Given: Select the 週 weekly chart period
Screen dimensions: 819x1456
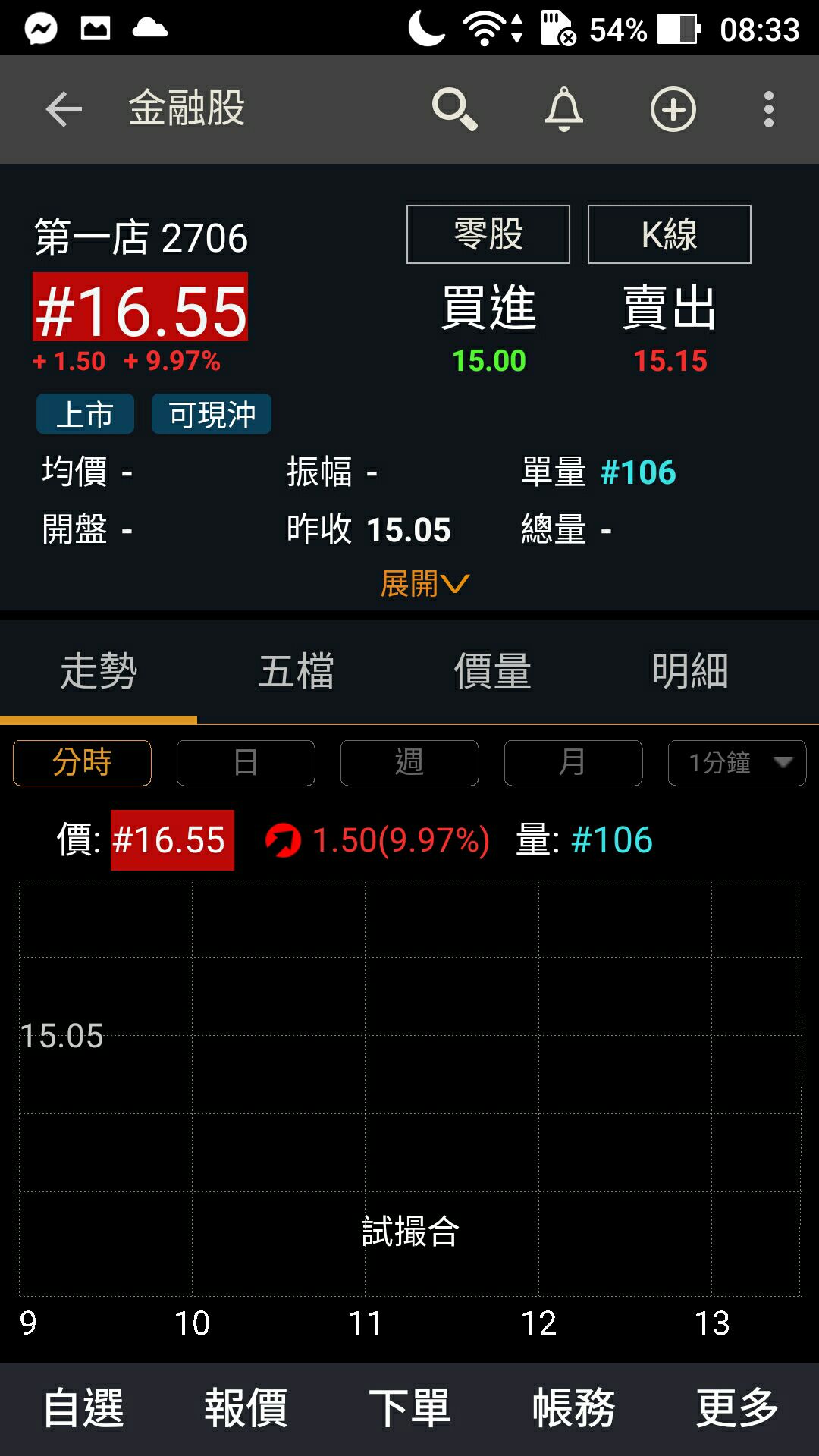Looking at the screenshot, I should [409, 763].
